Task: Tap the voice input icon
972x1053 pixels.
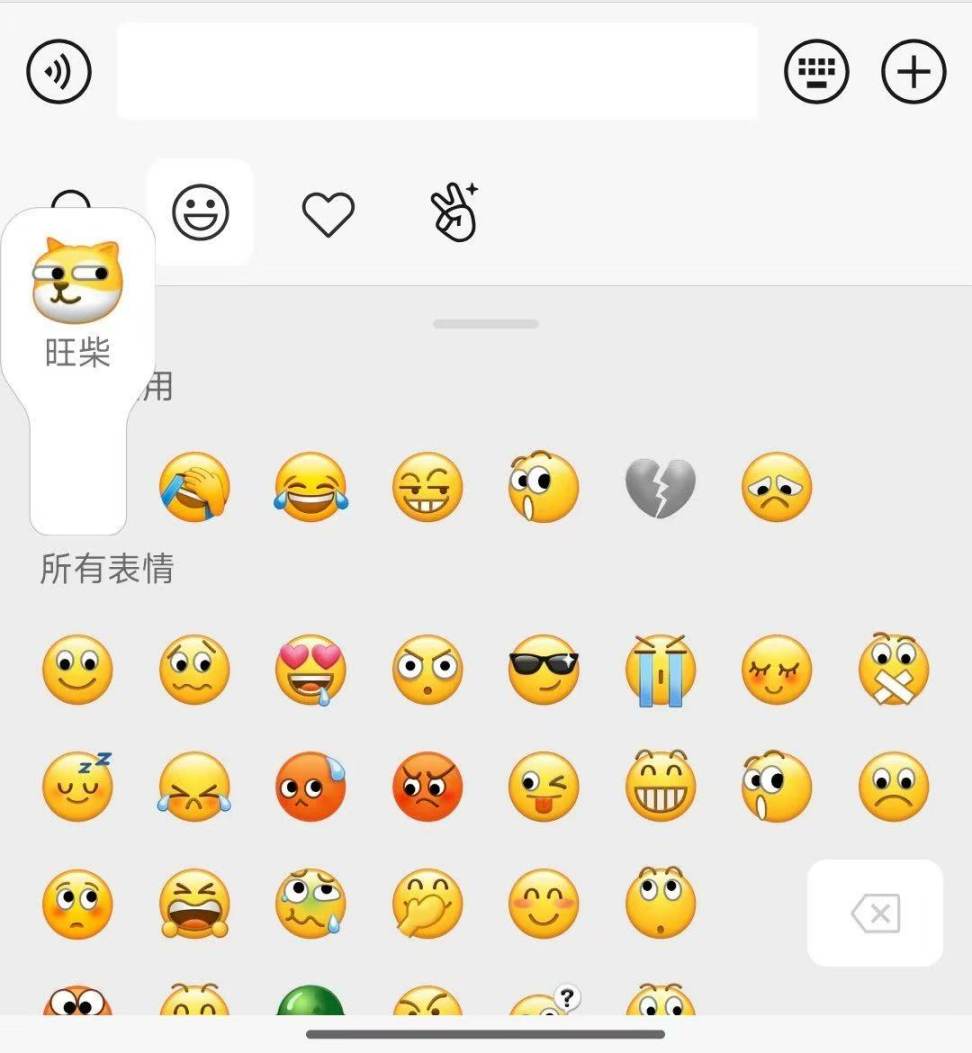Action: [x=58, y=72]
